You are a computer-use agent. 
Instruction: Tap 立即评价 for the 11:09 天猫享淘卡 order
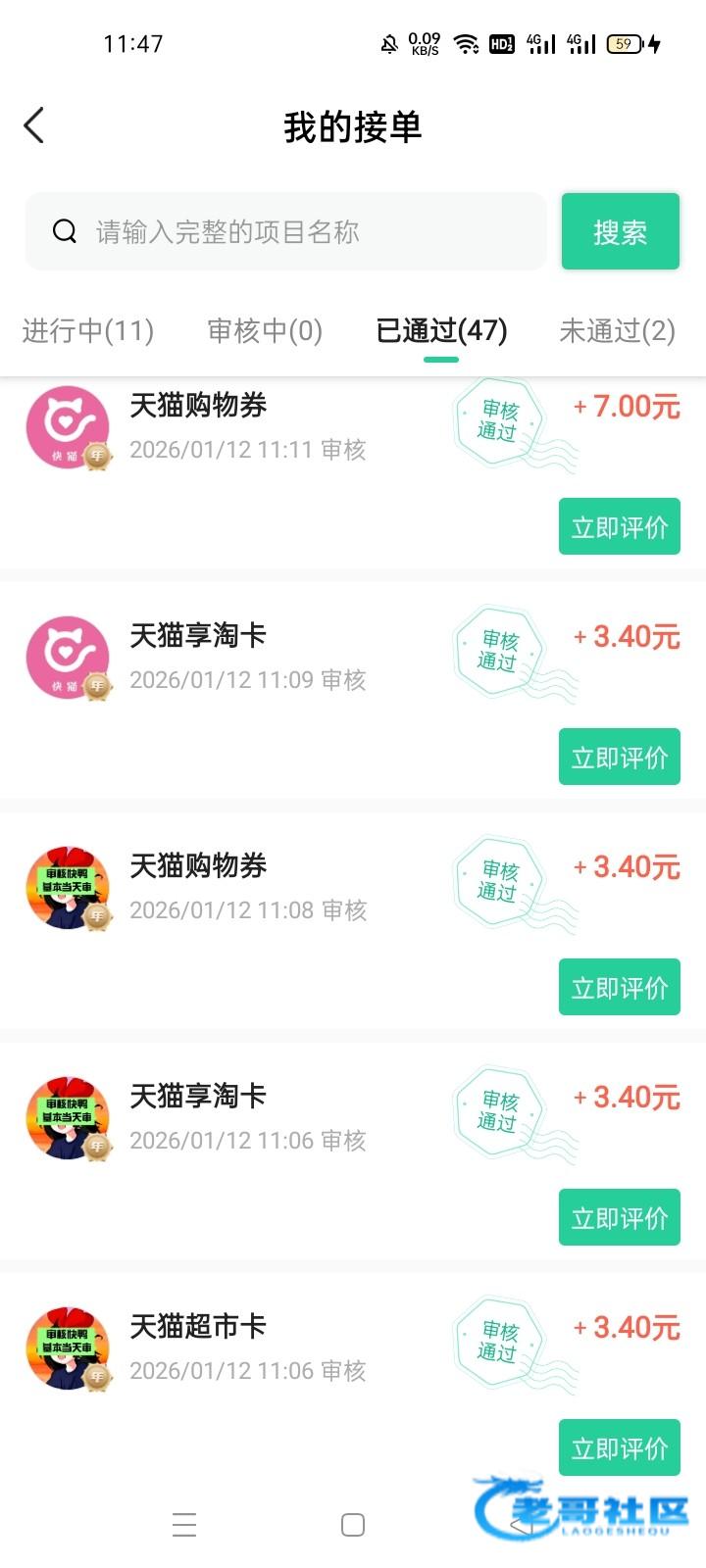coord(619,758)
